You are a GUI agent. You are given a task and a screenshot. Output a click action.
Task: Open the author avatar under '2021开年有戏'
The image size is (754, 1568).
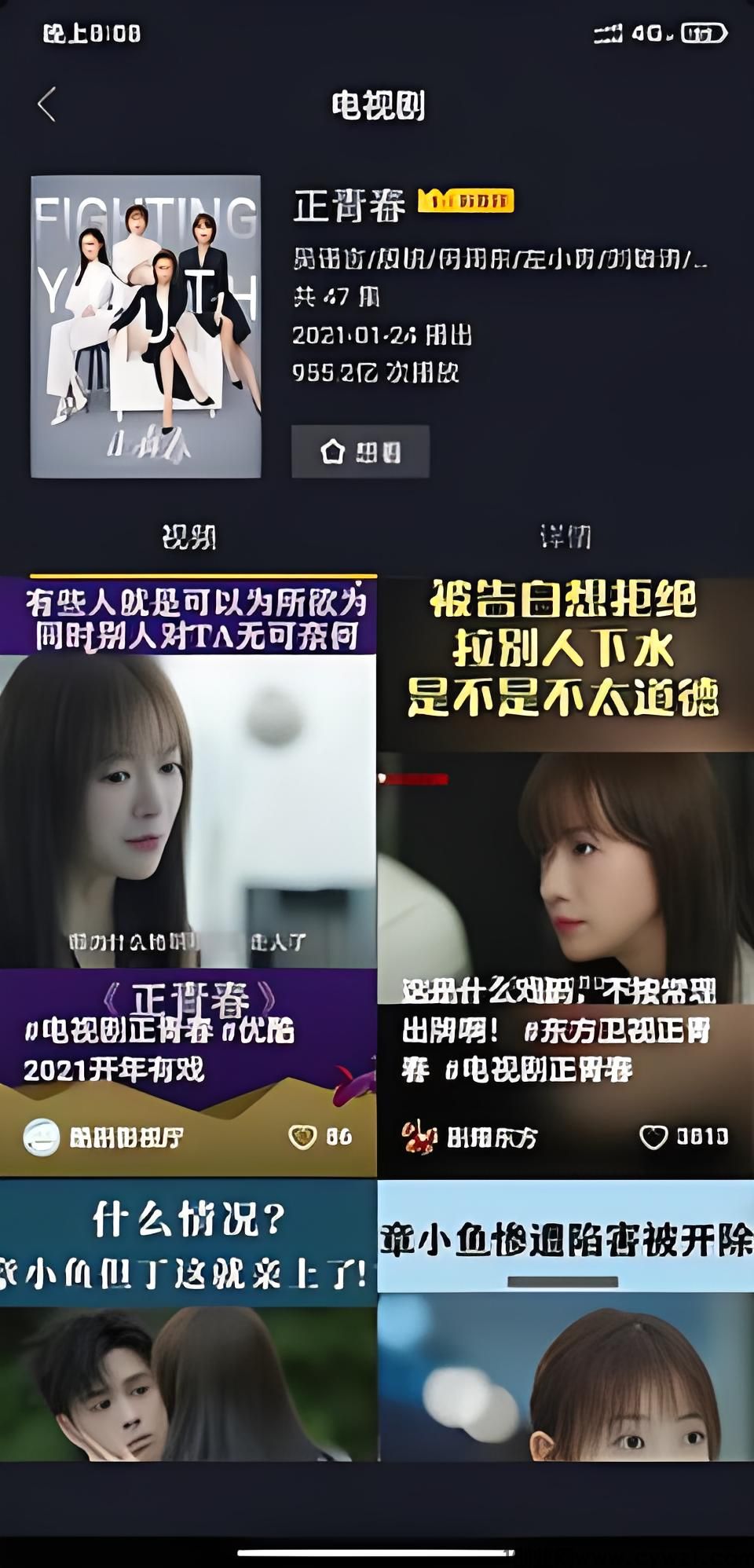coord(42,1137)
